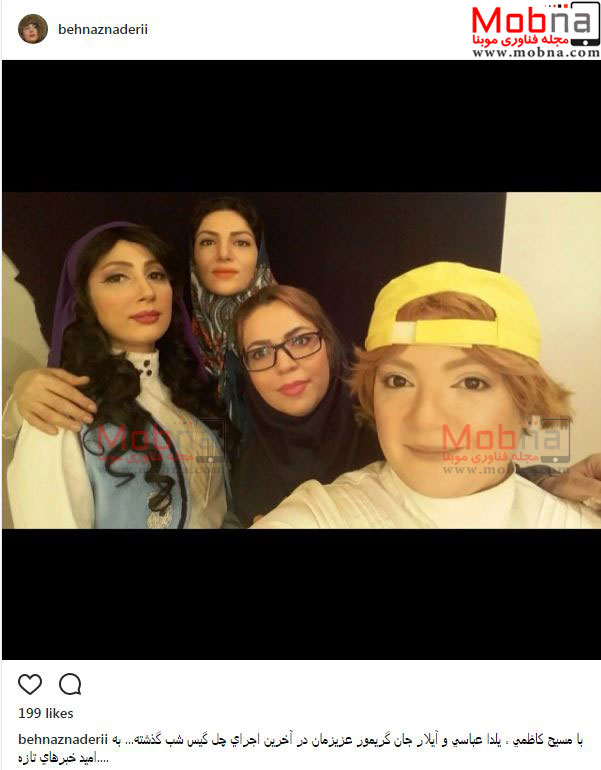Like the post with the heart icon
601x770 pixels.
click(30, 685)
